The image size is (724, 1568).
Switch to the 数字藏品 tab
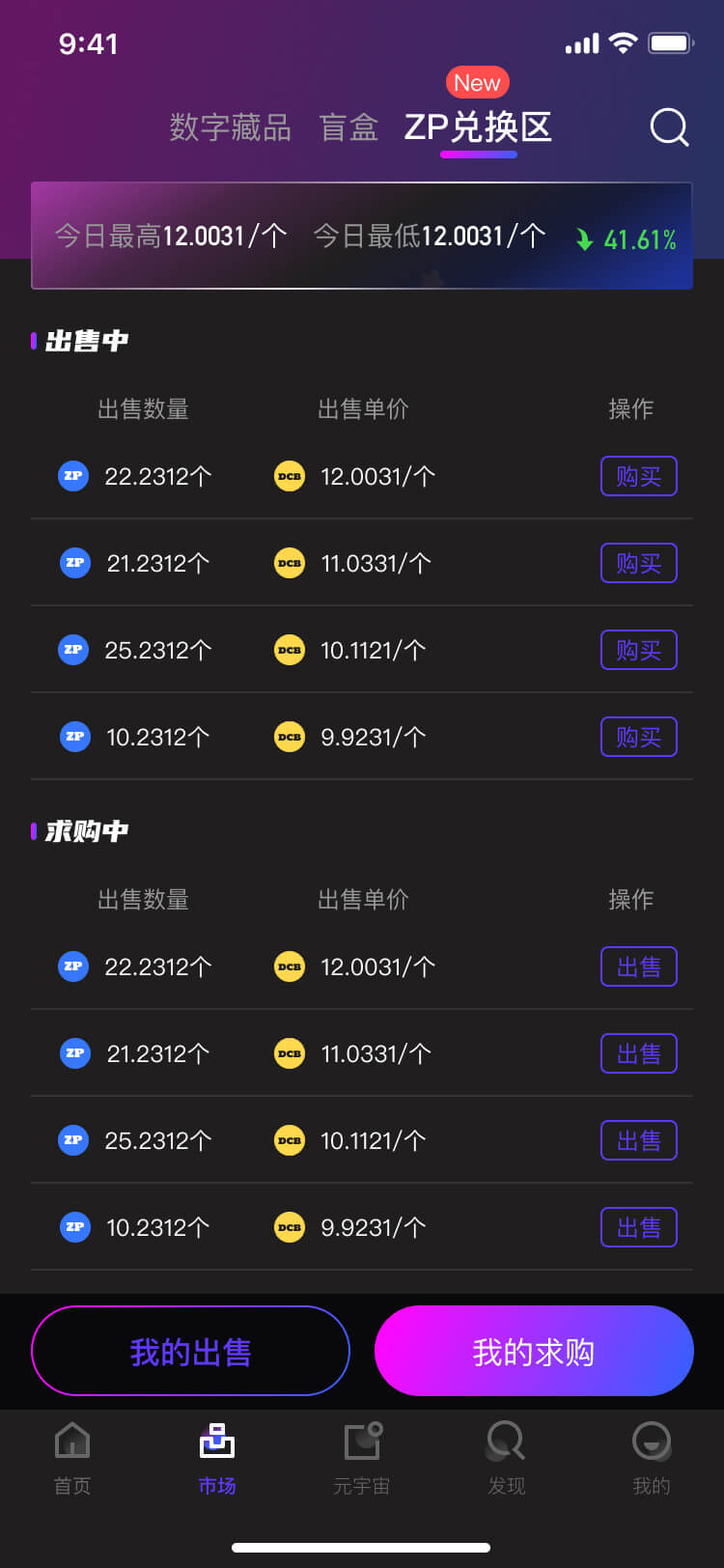(x=230, y=127)
